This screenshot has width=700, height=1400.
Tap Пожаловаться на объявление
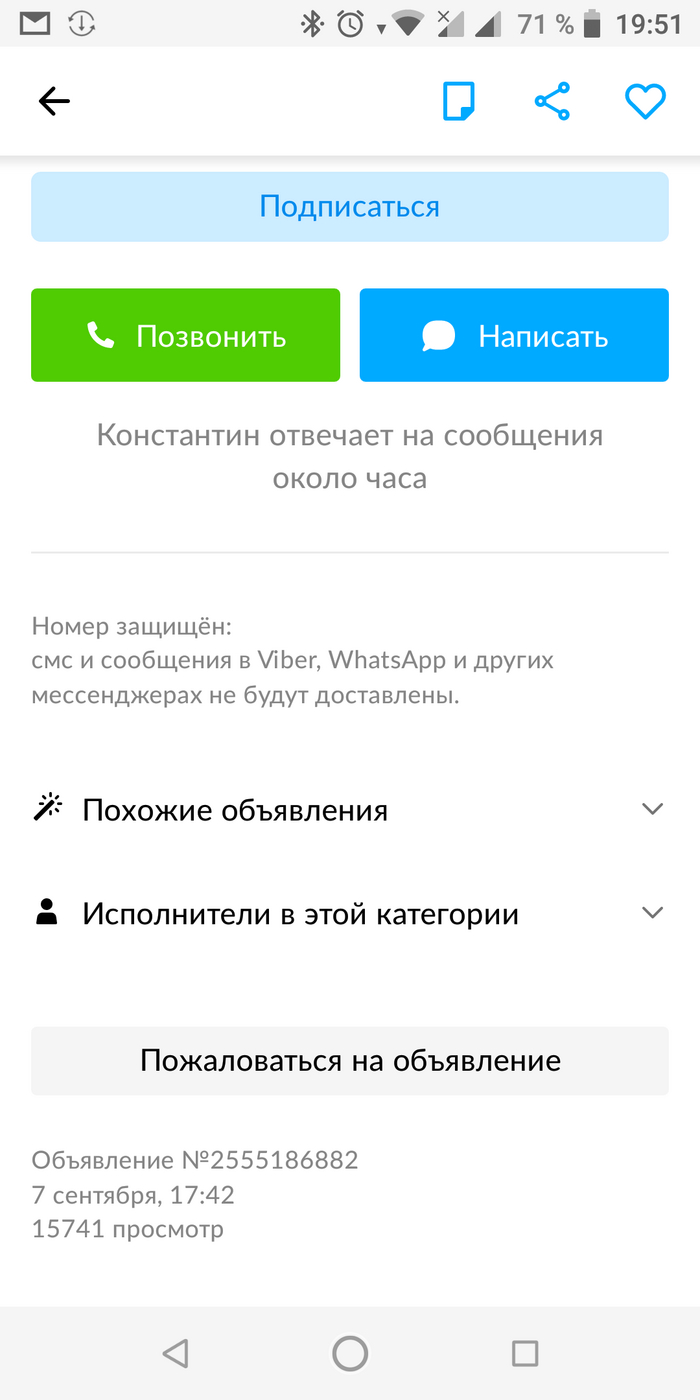349,1060
